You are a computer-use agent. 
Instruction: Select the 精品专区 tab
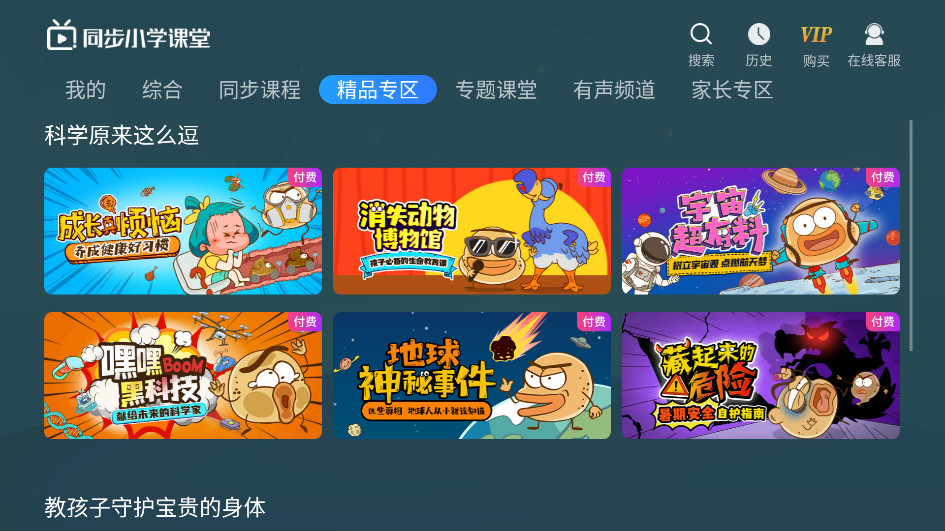coord(378,90)
